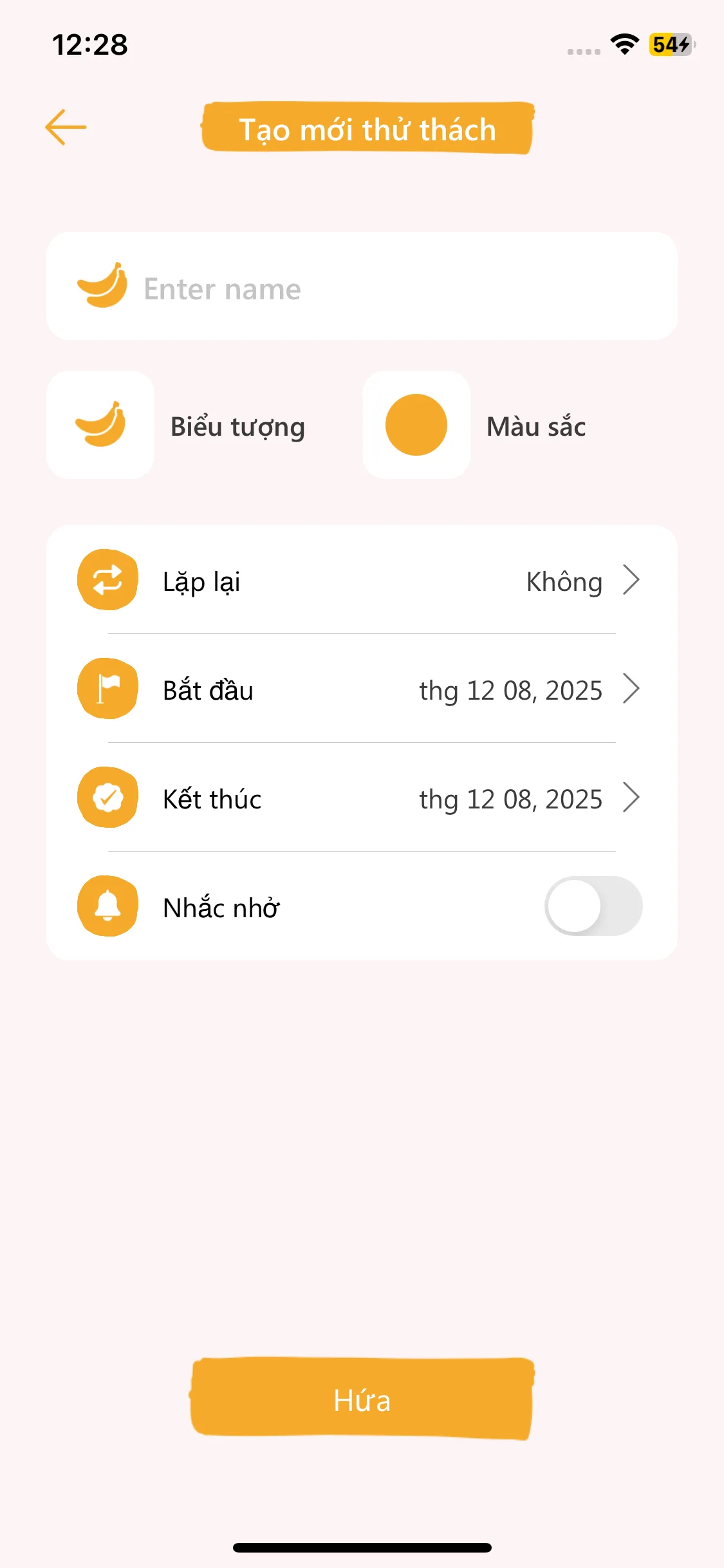724x1568 pixels.
Task: Choose a banana icon under Biểu tượng
Action: point(100,425)
